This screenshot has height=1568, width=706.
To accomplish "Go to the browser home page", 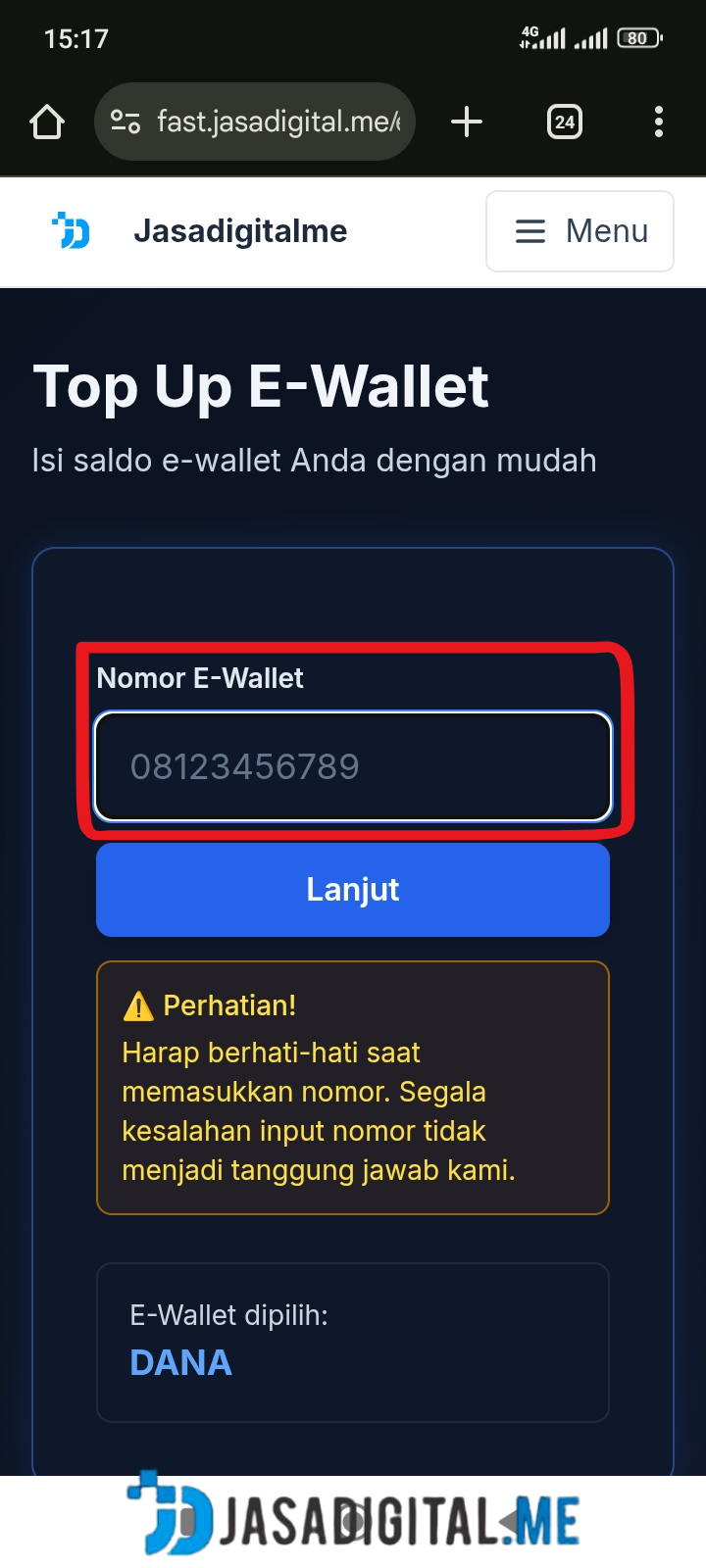I will (47, 122).
